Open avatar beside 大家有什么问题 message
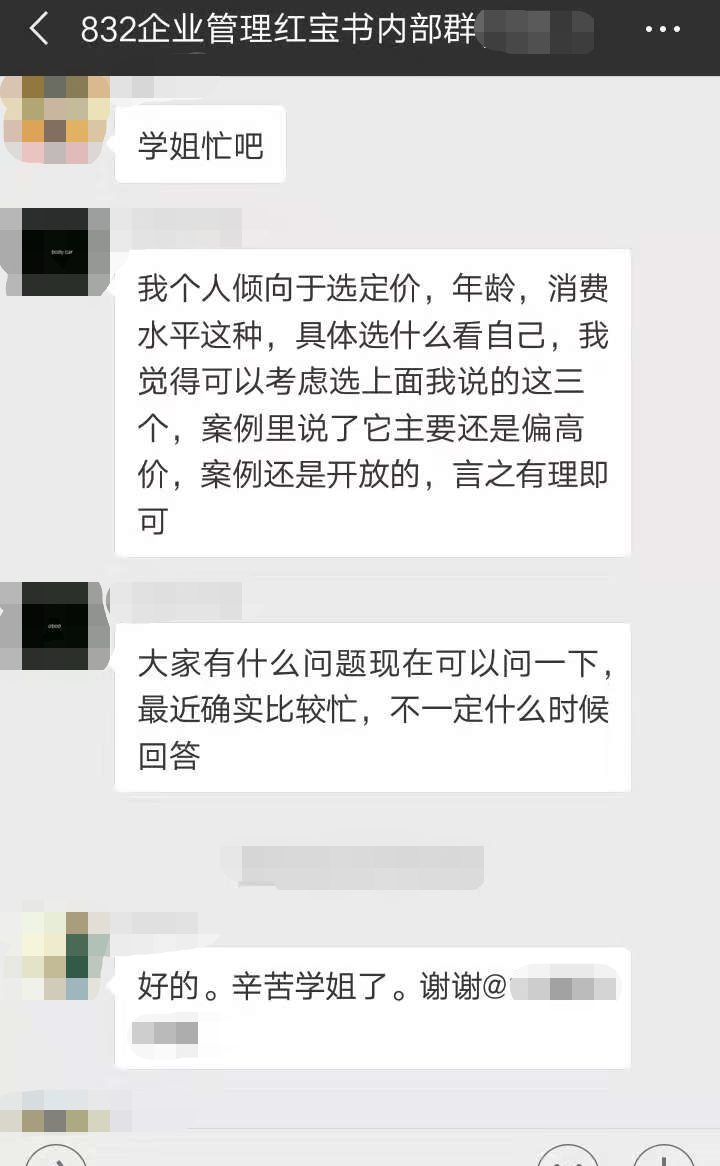Viewport: 720px width, 1166px height. [56, 625]
